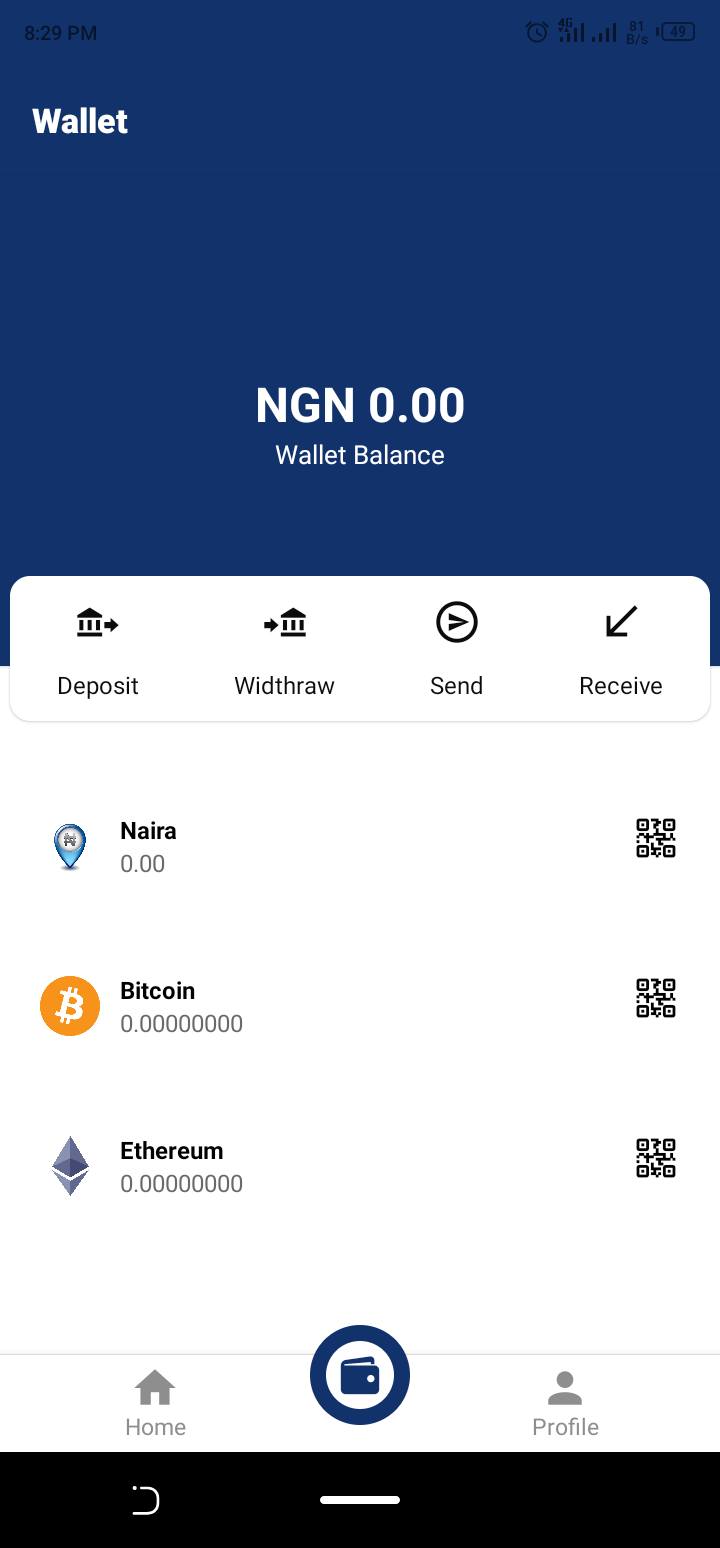Switch to the Home tab
This screenshot has height=1548, width=720.
coord(155,1404)
